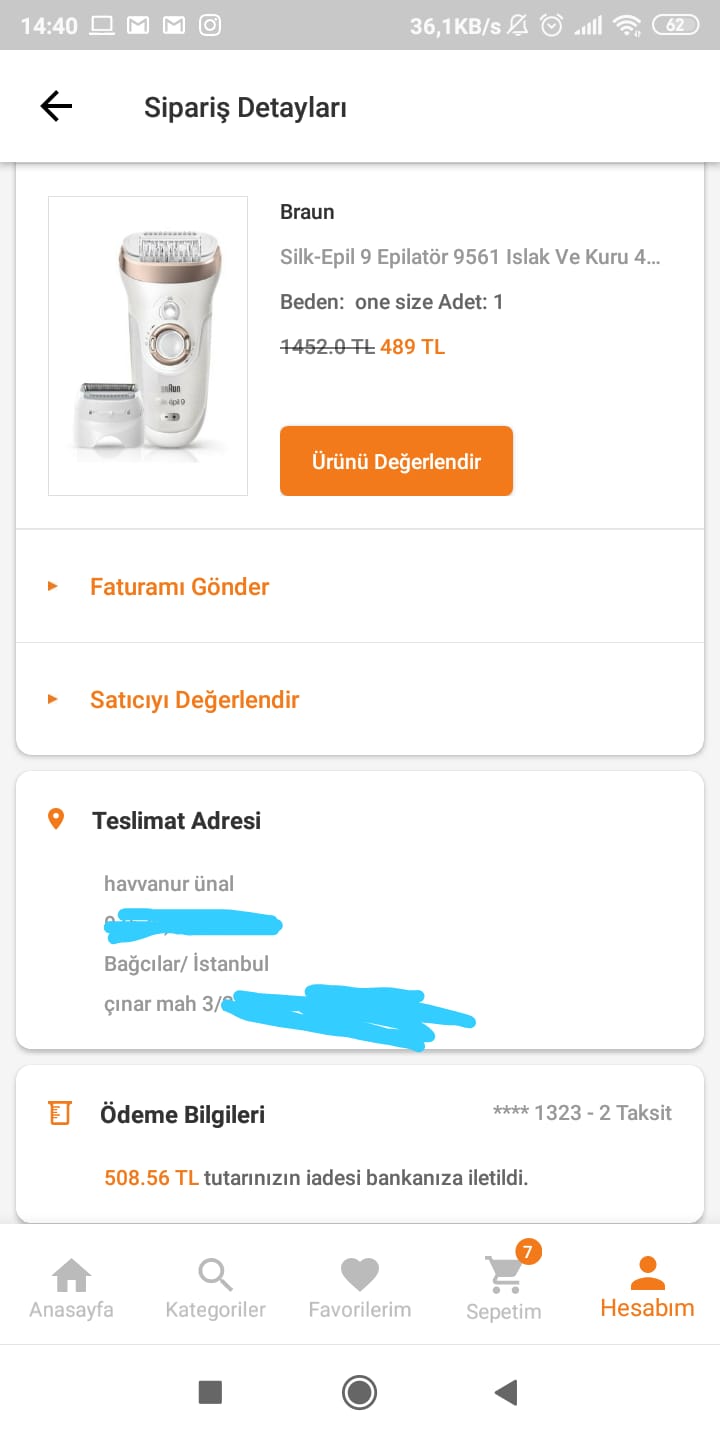The width and height of the screenshot is (720, 1440).
Task: Expand Satıcıyı Değerlendir
Action: click(360, 699)
